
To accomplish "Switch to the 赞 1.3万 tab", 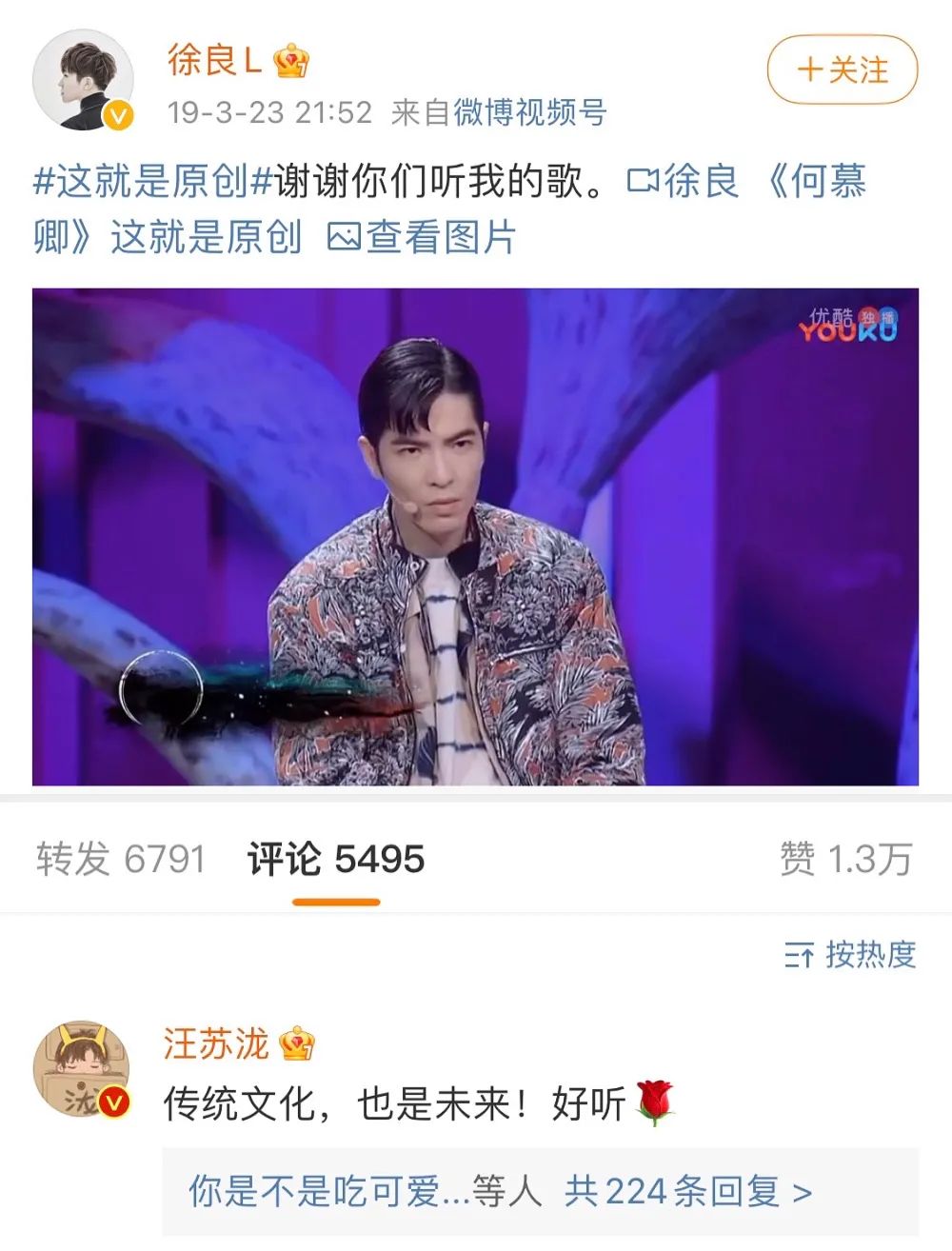I will 845,859.
